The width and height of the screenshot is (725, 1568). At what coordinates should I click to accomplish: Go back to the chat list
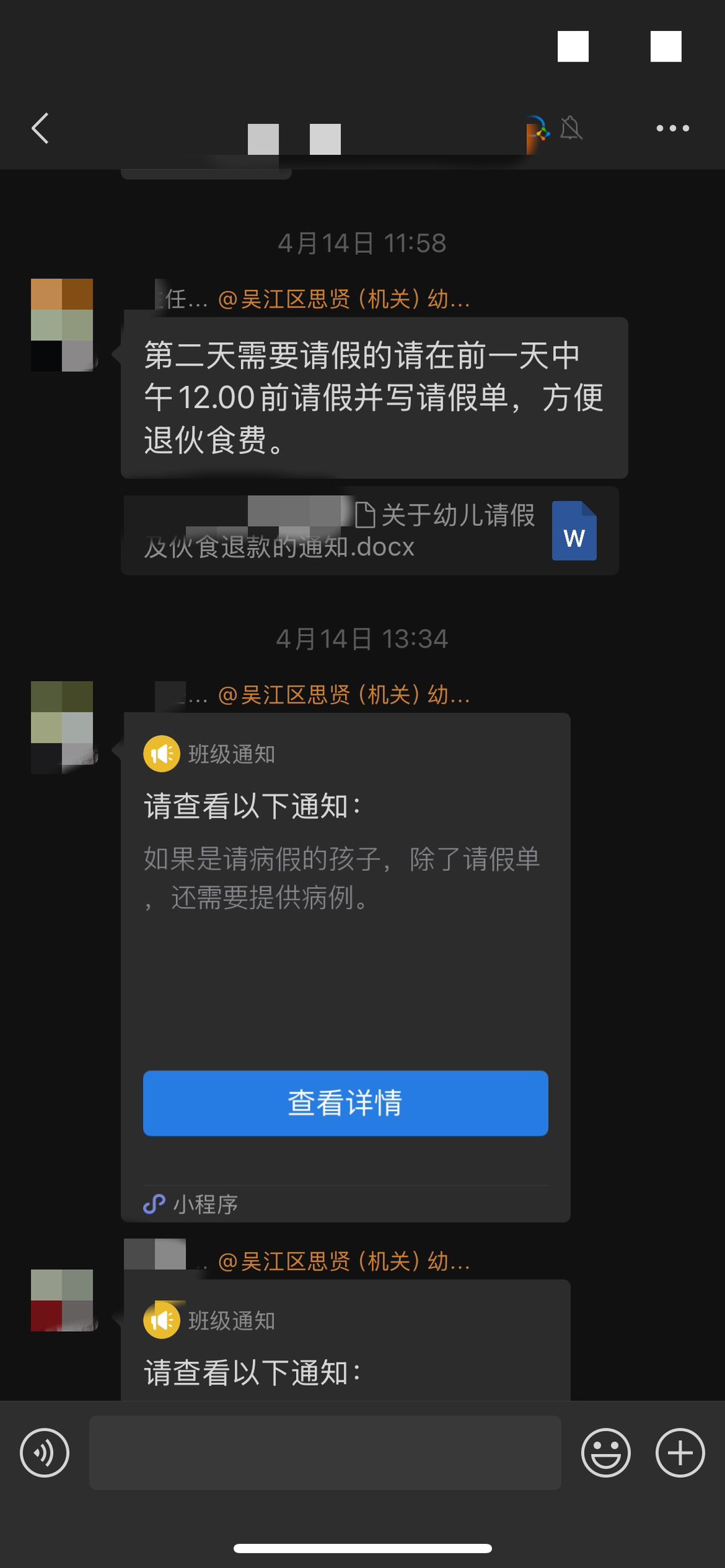pos(40,128)
